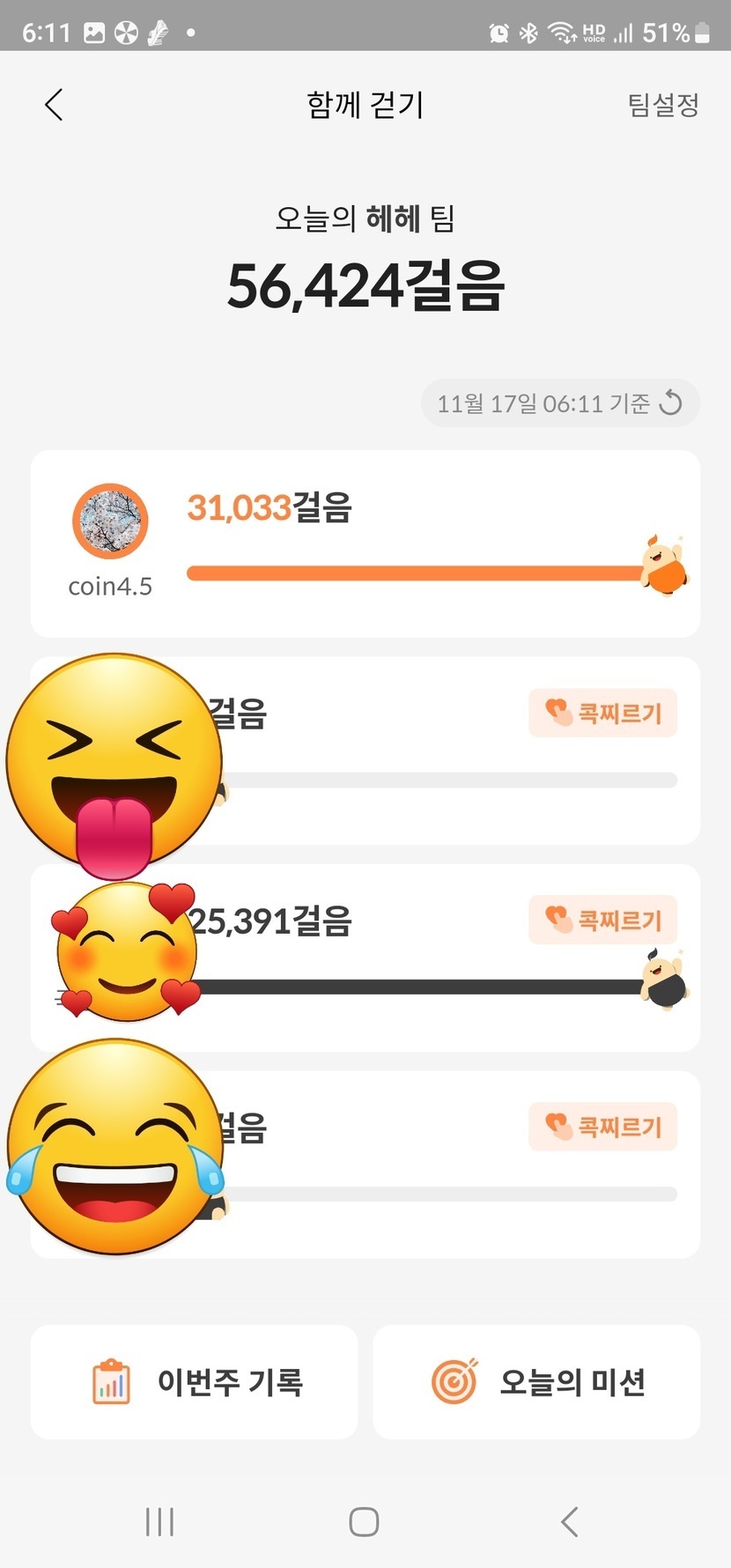Open 이번주 기록 weekly records
This screenshot has width=731, height=1568.
pyautogui.click(x=195, y=1381)
